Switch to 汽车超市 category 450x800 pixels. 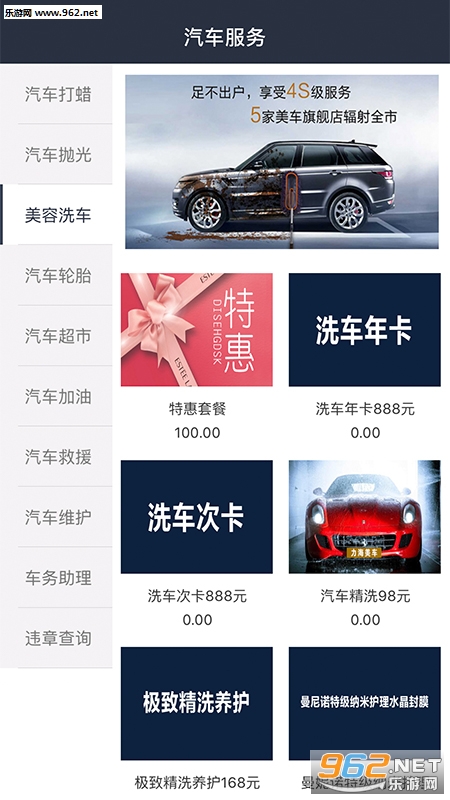coord(56,336)
